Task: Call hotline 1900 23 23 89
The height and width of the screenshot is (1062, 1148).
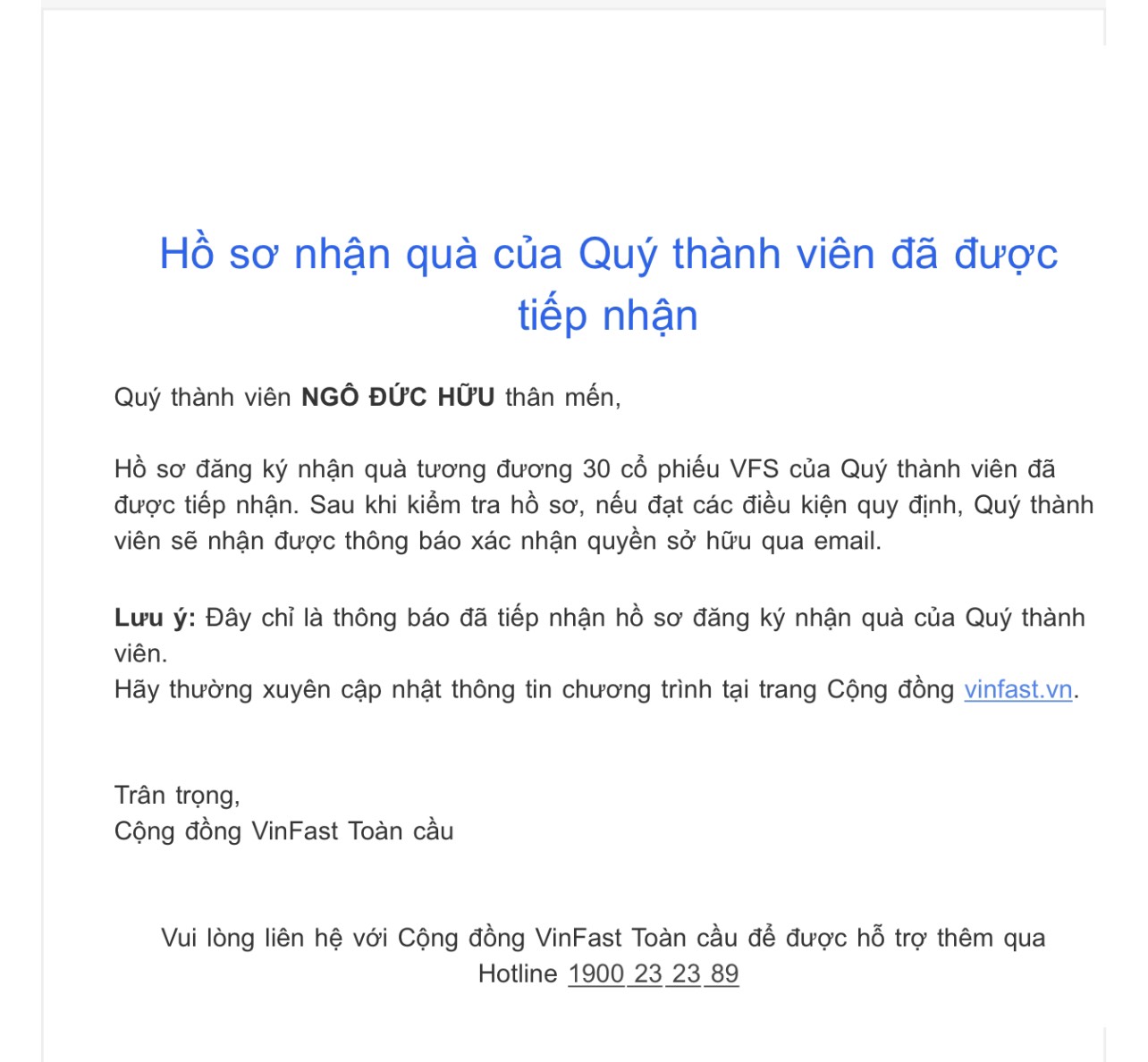Action: pyautogui.click(x=653, y=973)
